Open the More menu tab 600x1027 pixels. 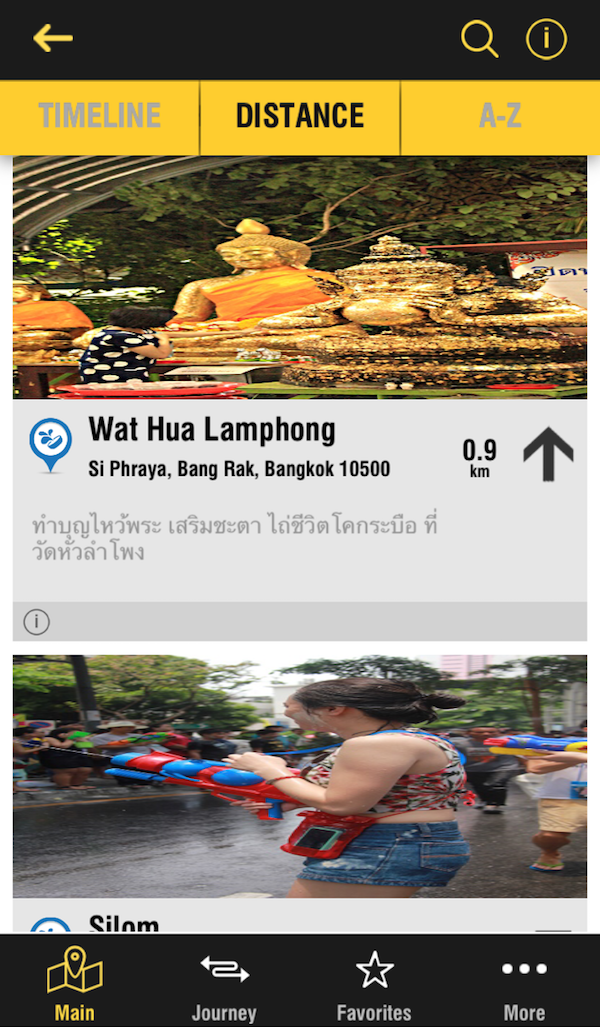[524, 982]
